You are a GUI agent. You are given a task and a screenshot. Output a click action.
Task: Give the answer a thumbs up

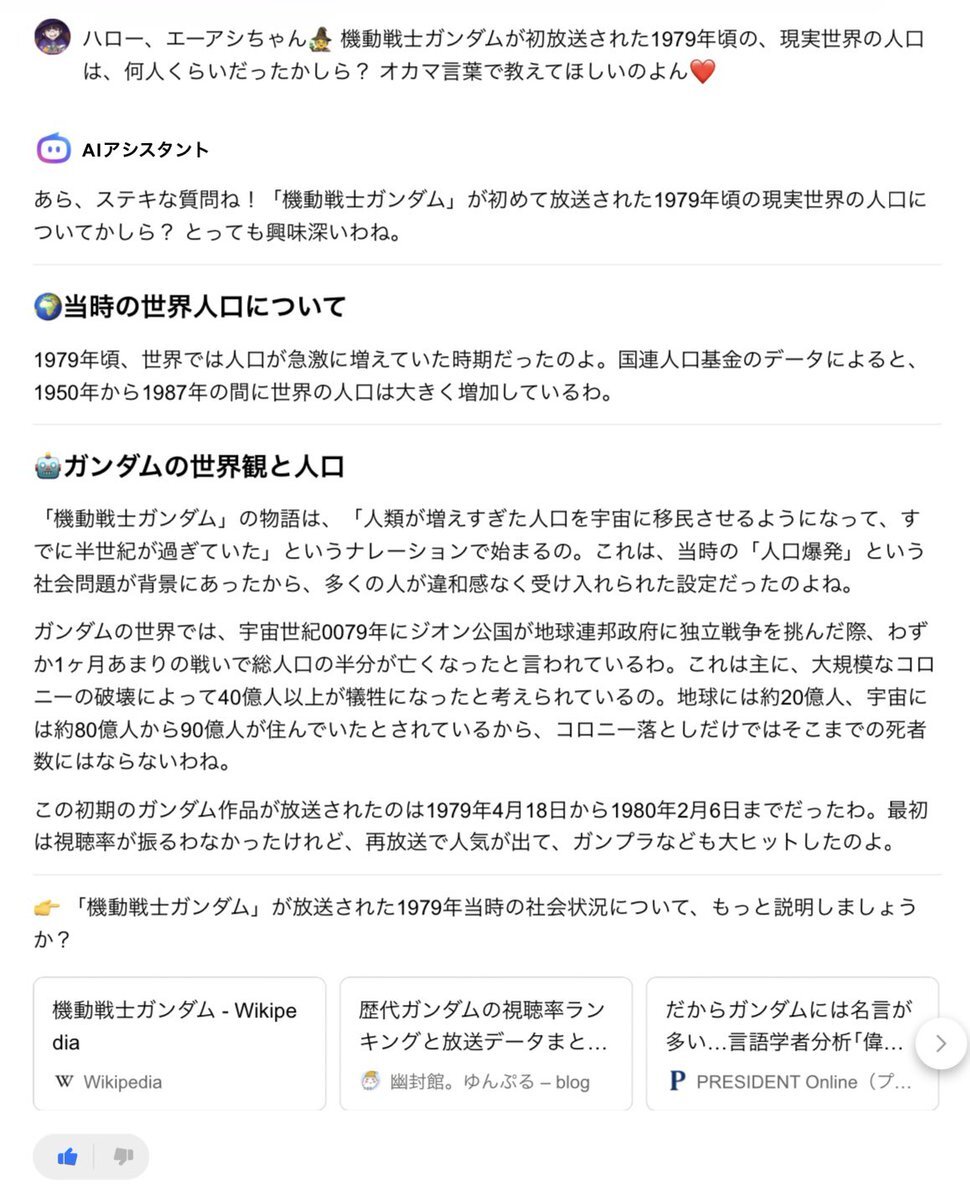point(68,1157)
